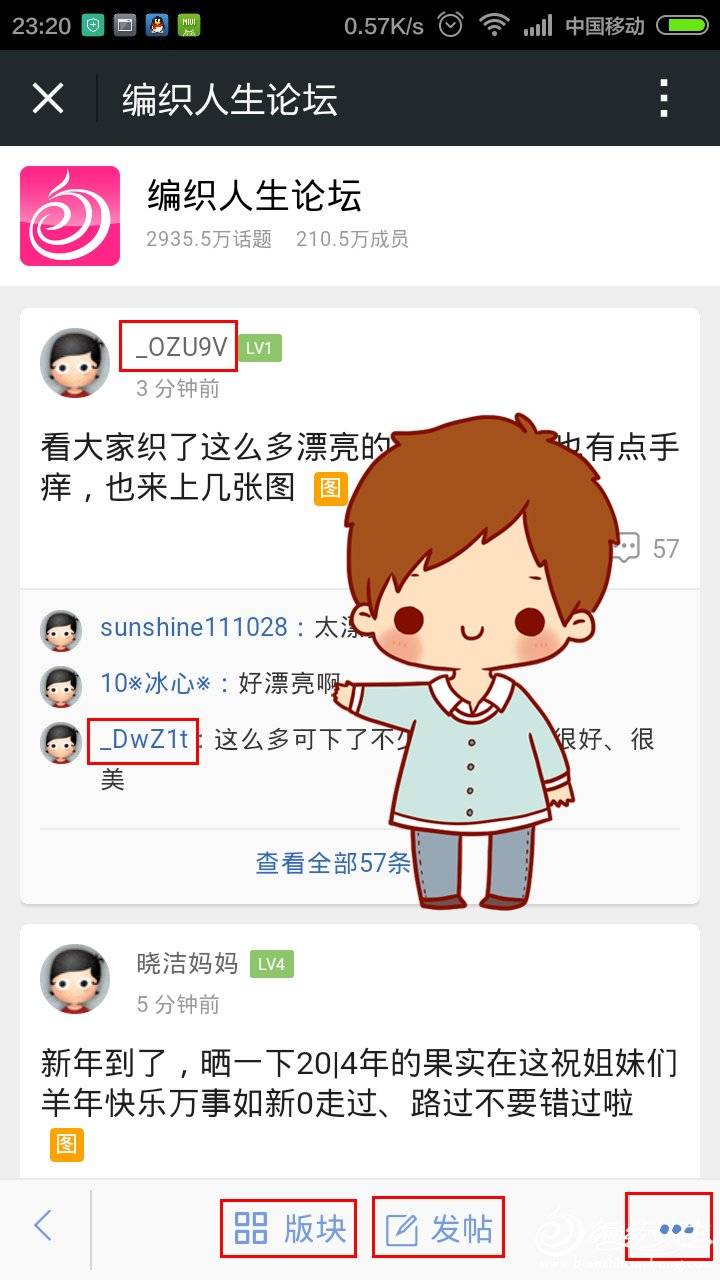Screen dimensions: 720x1280
Task: Open the 版块 sections list
Action: 289,1228
